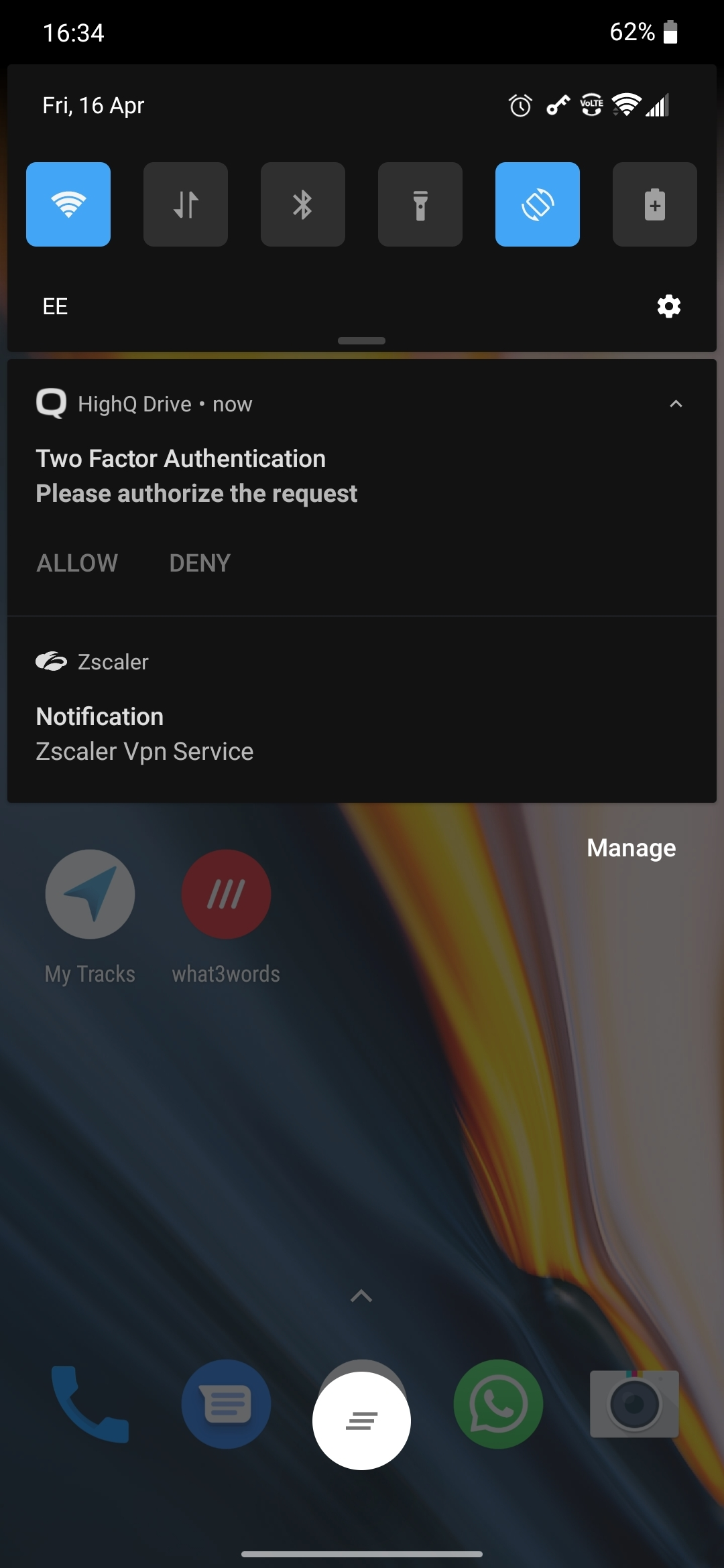Collapse the HighQ Drive notification

676,404
